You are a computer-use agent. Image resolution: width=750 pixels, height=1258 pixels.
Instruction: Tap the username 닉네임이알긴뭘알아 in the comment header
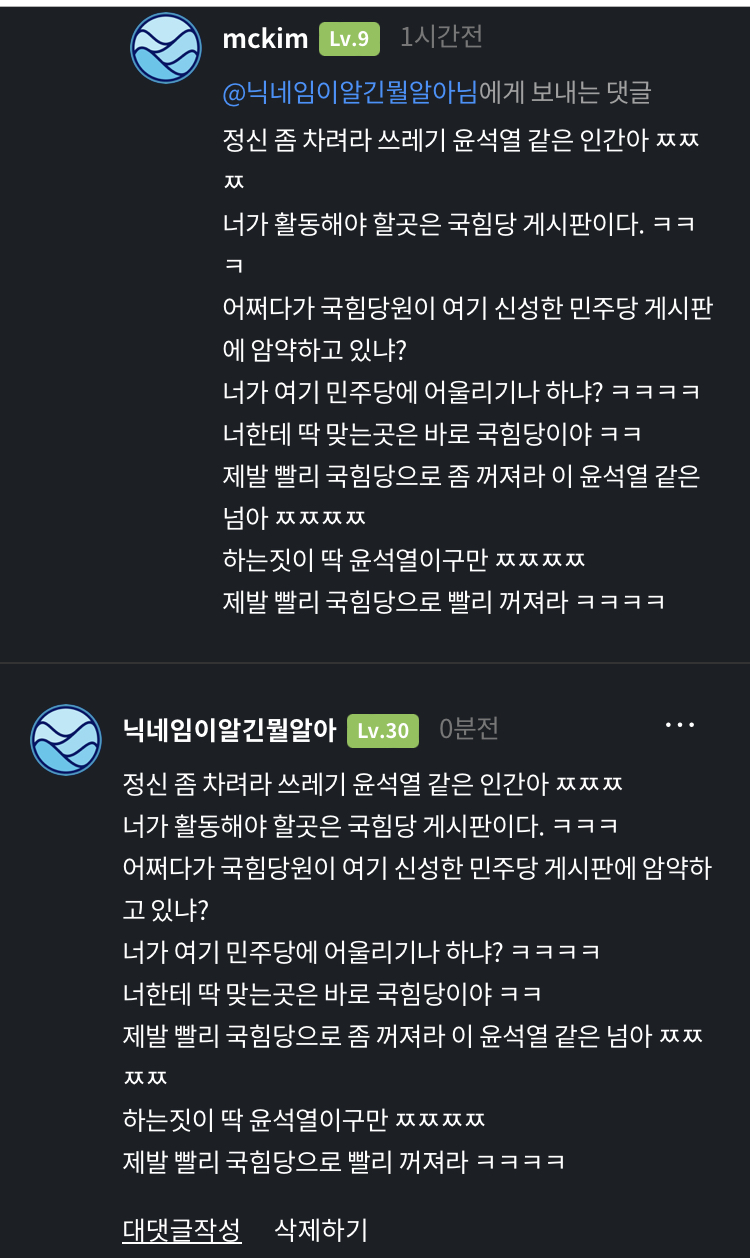(229, 730)
